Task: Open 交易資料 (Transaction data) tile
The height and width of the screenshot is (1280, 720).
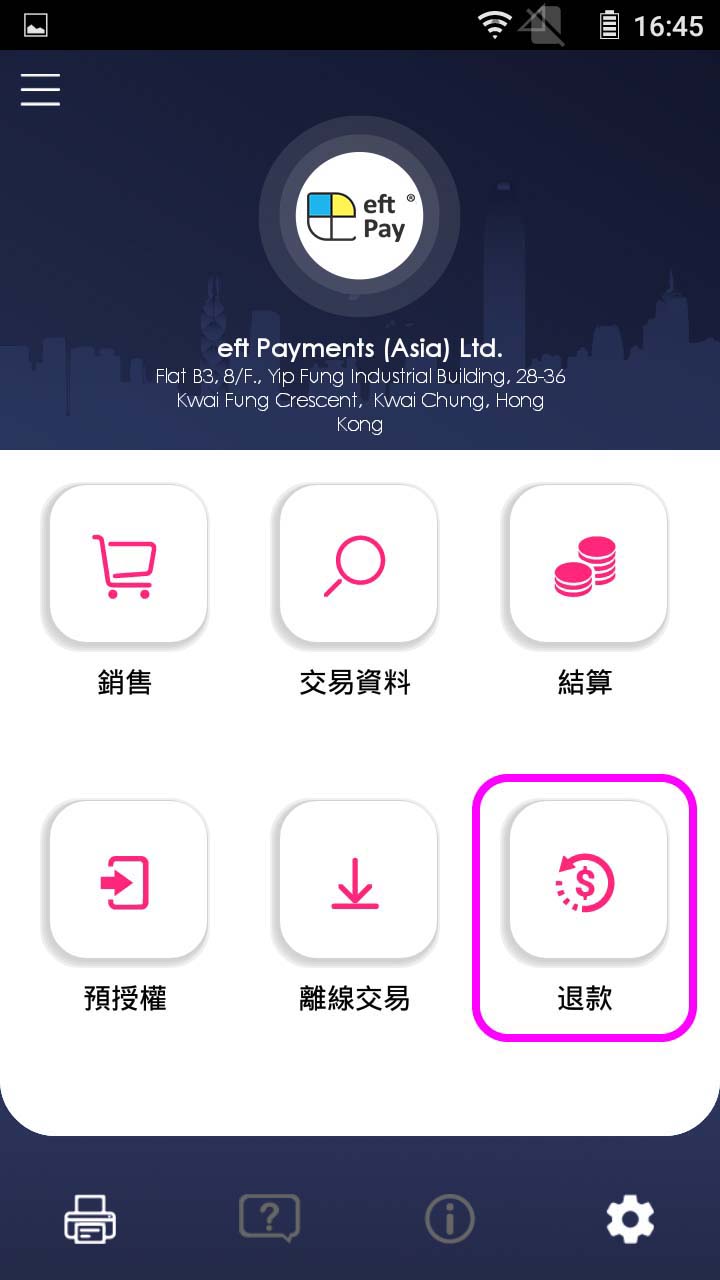Action: coord(356,565)
